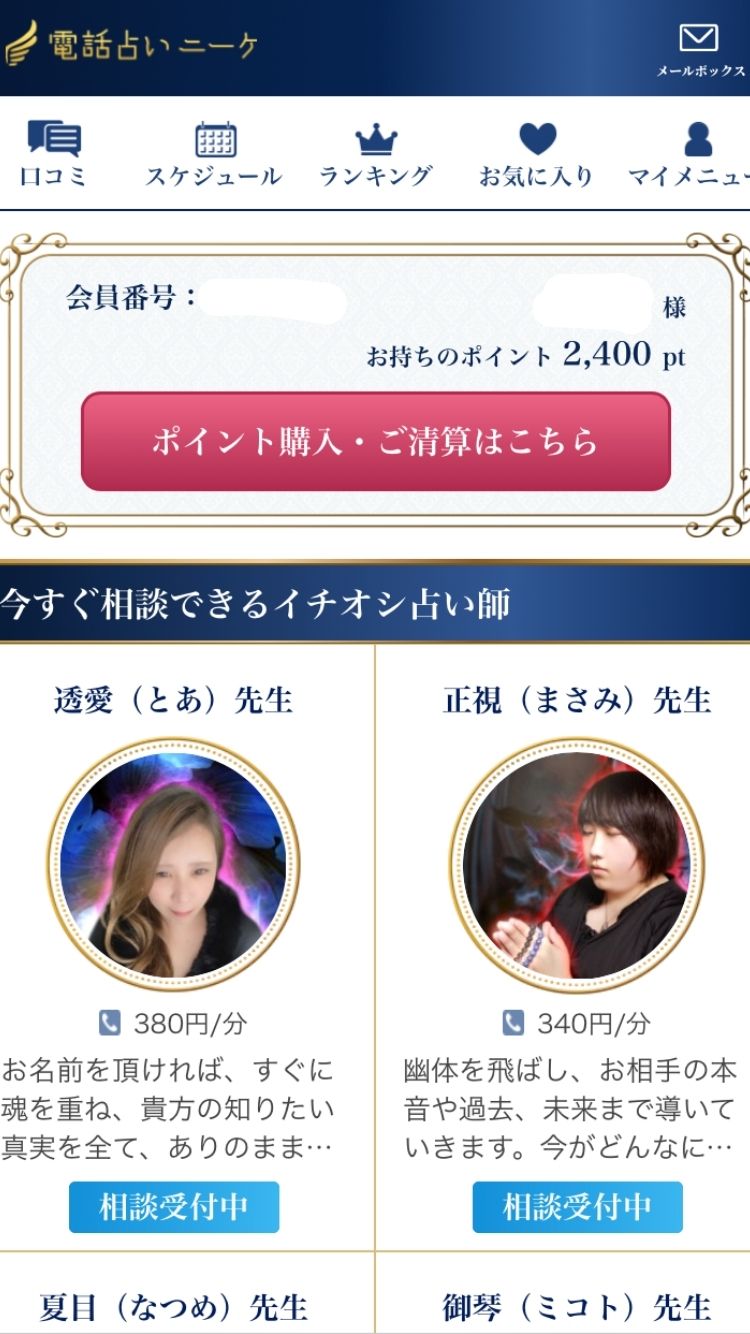Screen dimensions: 750x1334
Task: Open お気に入り favorites
Action: tap(536, 154)
